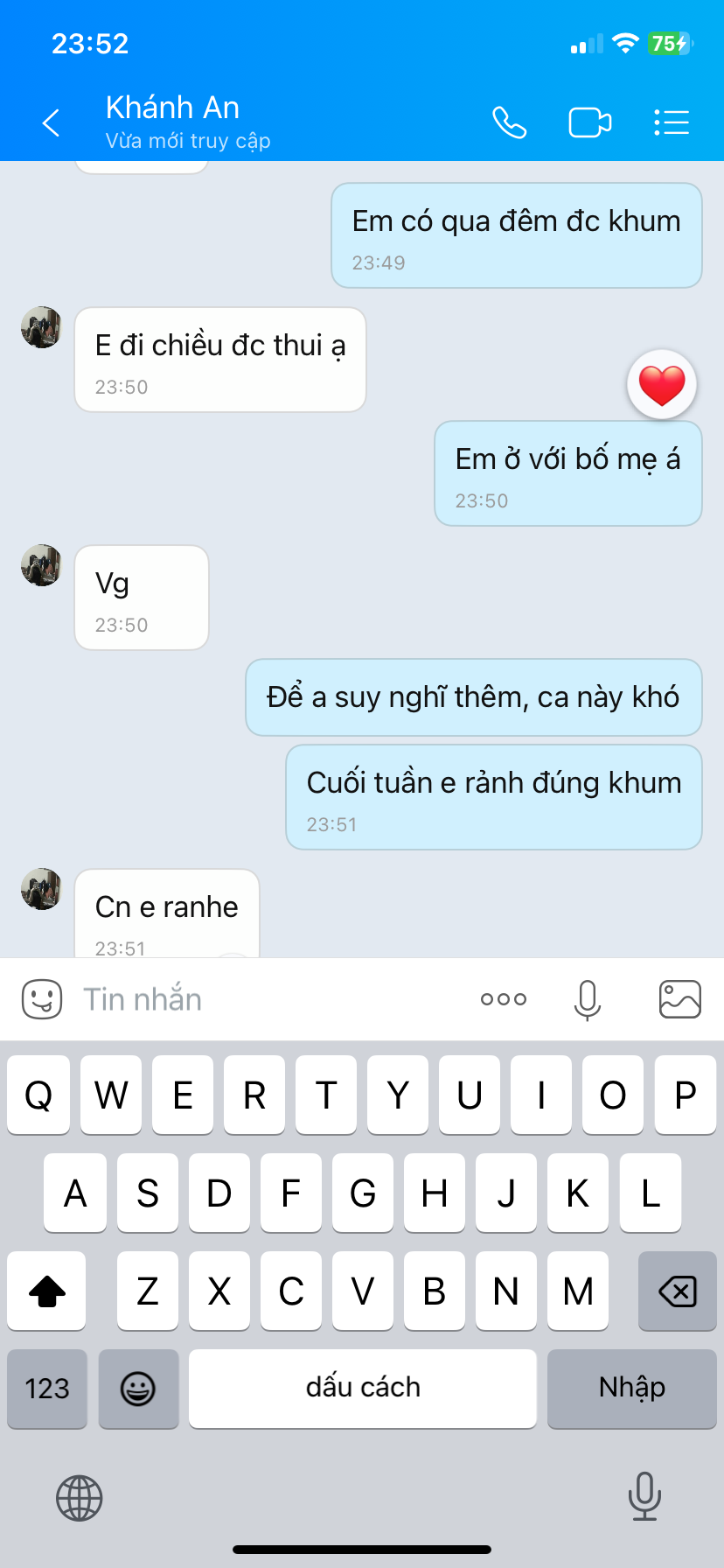724x1568 pixels.
Task: Open the sticker and emoji picker
Action: [42, 999]
